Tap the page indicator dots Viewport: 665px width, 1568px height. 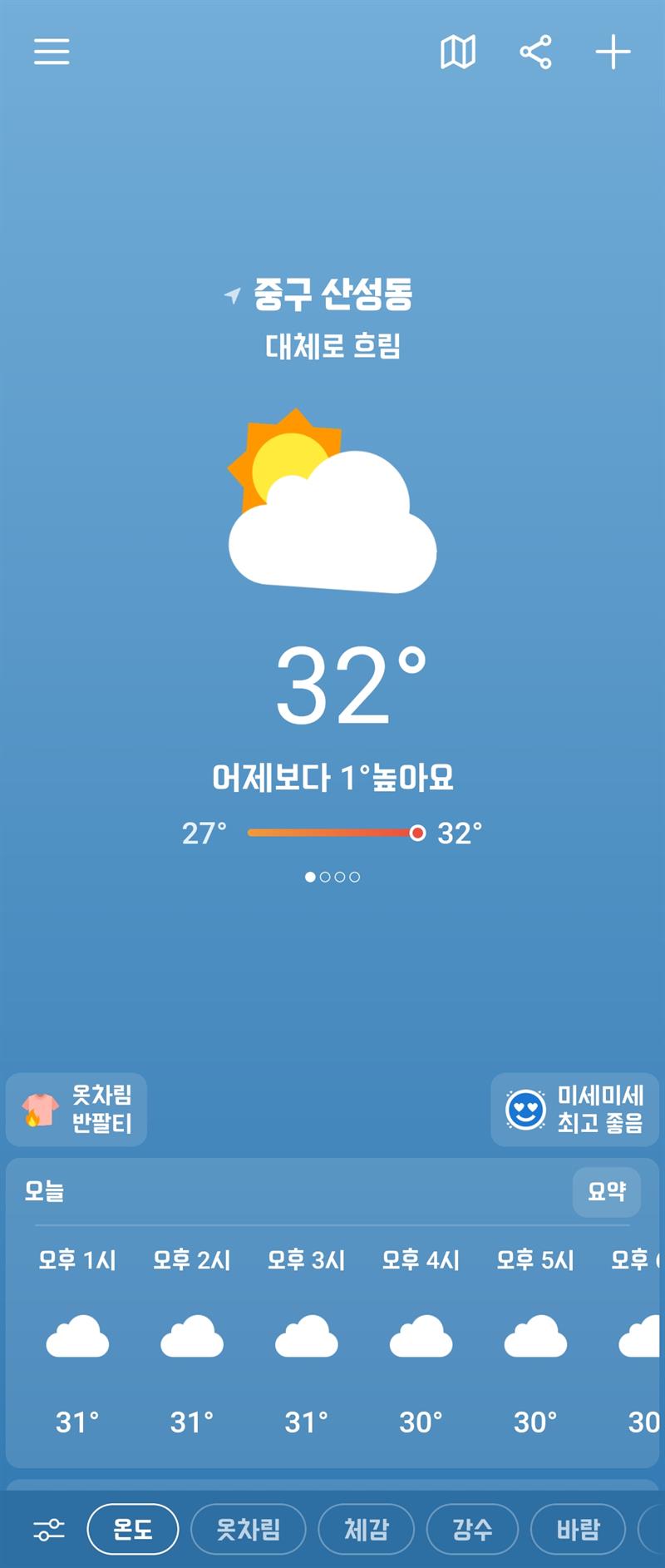(x=332, y=877)
